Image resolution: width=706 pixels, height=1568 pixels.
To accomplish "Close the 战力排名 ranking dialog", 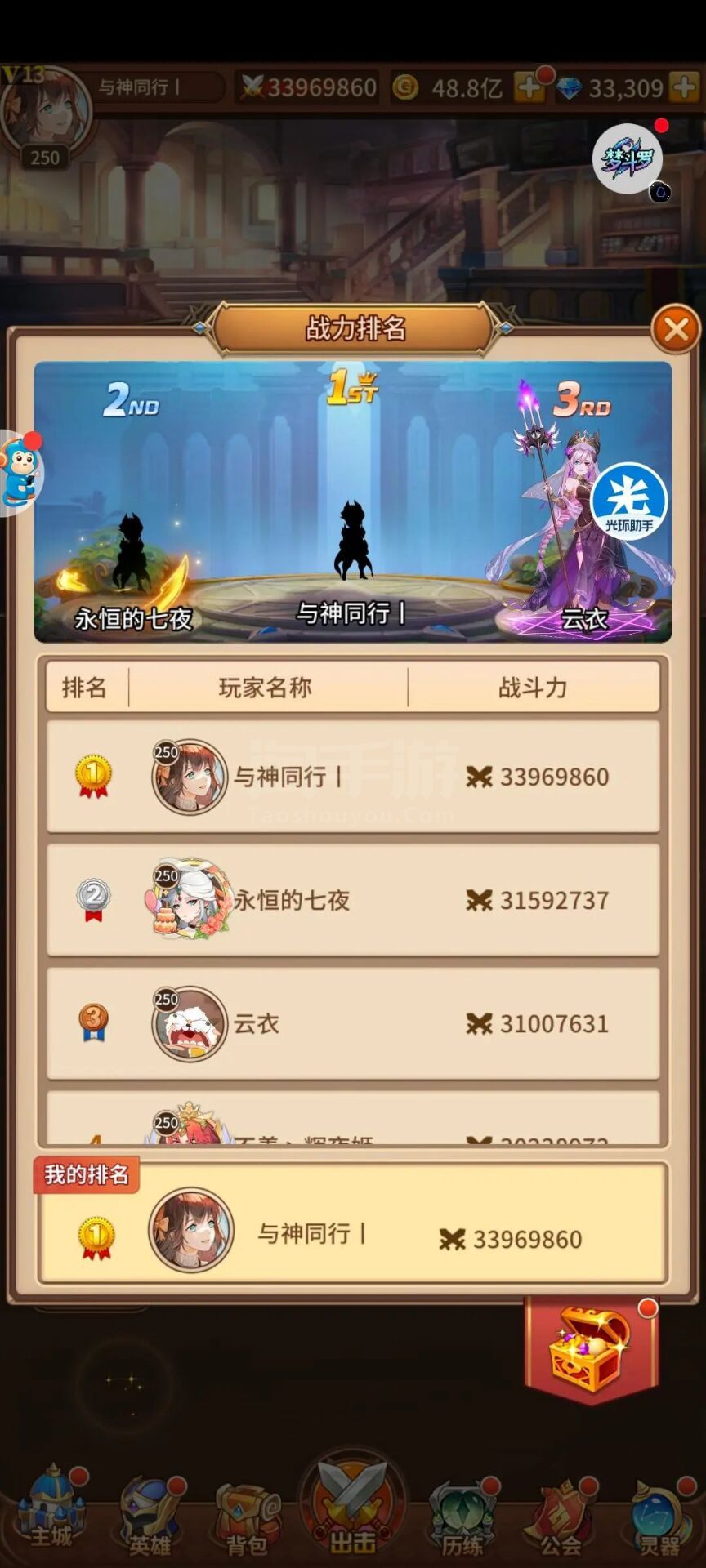I will click(676, 329).
